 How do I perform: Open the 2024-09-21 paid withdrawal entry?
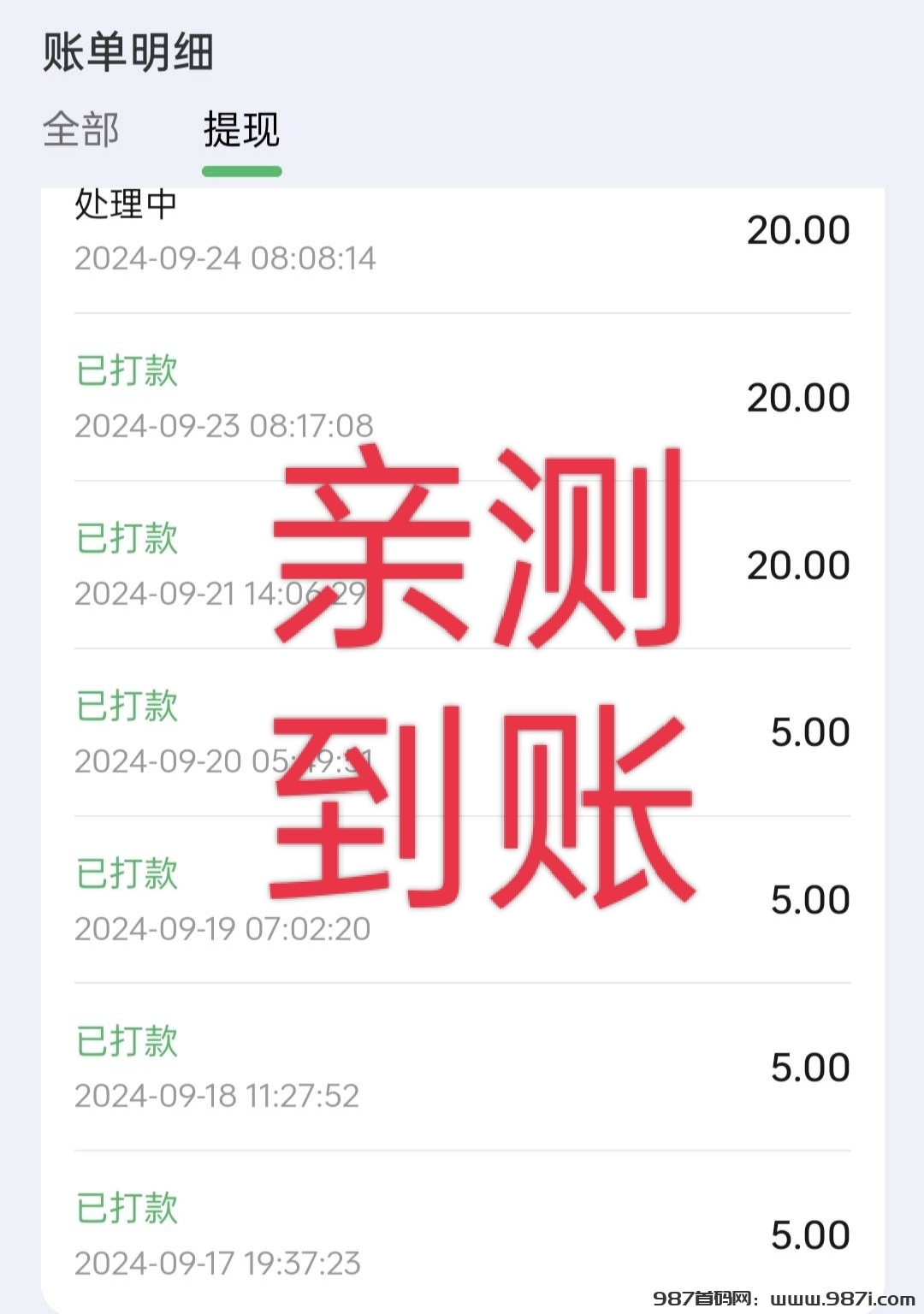[124, 539]
